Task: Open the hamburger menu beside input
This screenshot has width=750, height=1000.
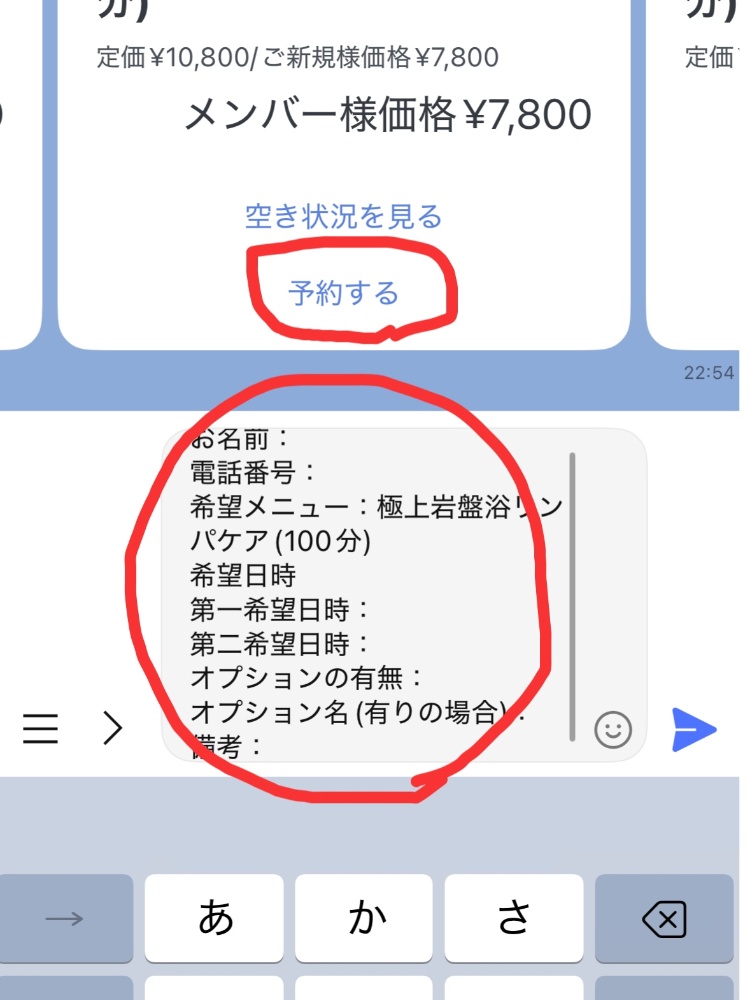Action: [40, 730]
